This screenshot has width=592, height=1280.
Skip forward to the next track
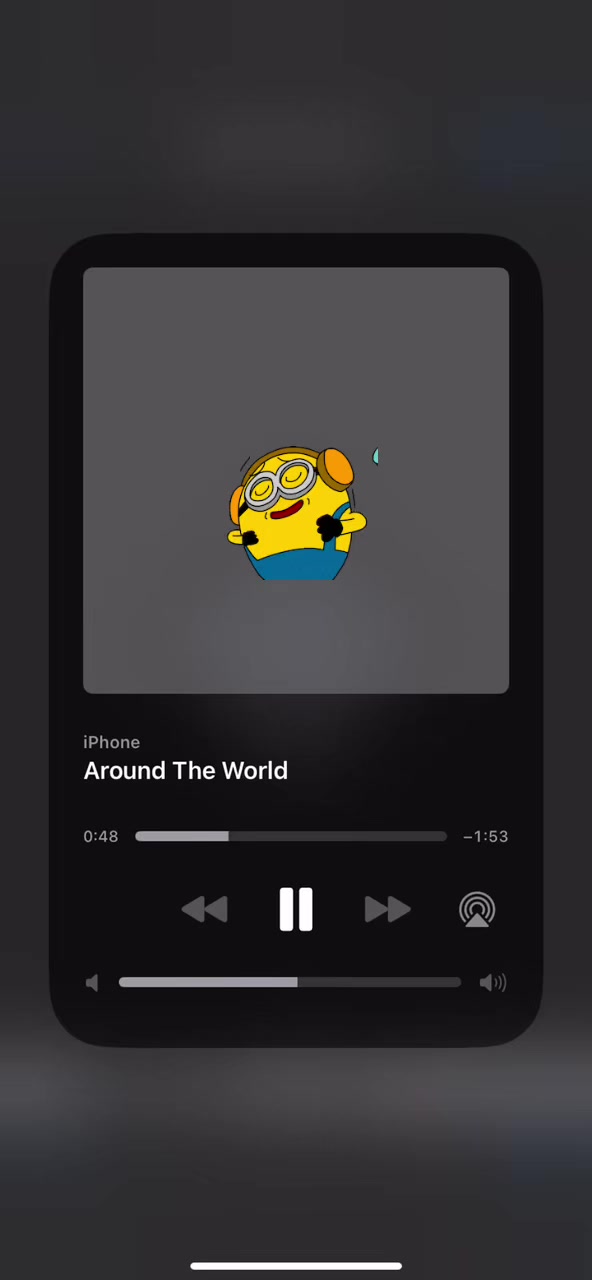pos(387,909)
